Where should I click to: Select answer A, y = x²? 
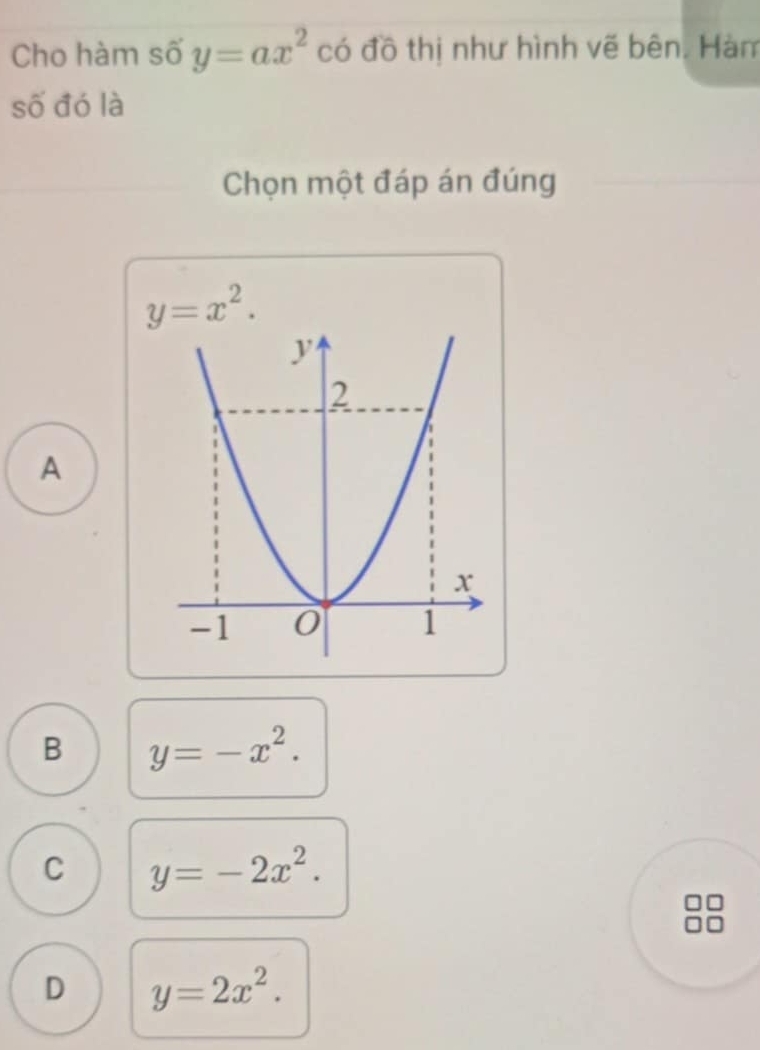point(52,467)
